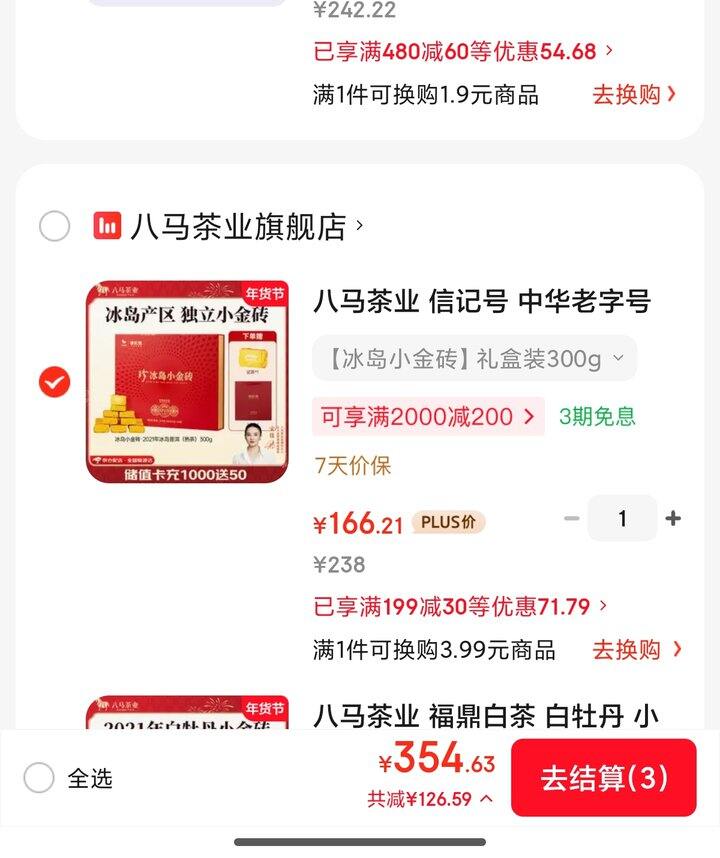Expand the 共减¥126.59 discount breakdown
This screenshot has height=858, width=720.
pos(430,799)
